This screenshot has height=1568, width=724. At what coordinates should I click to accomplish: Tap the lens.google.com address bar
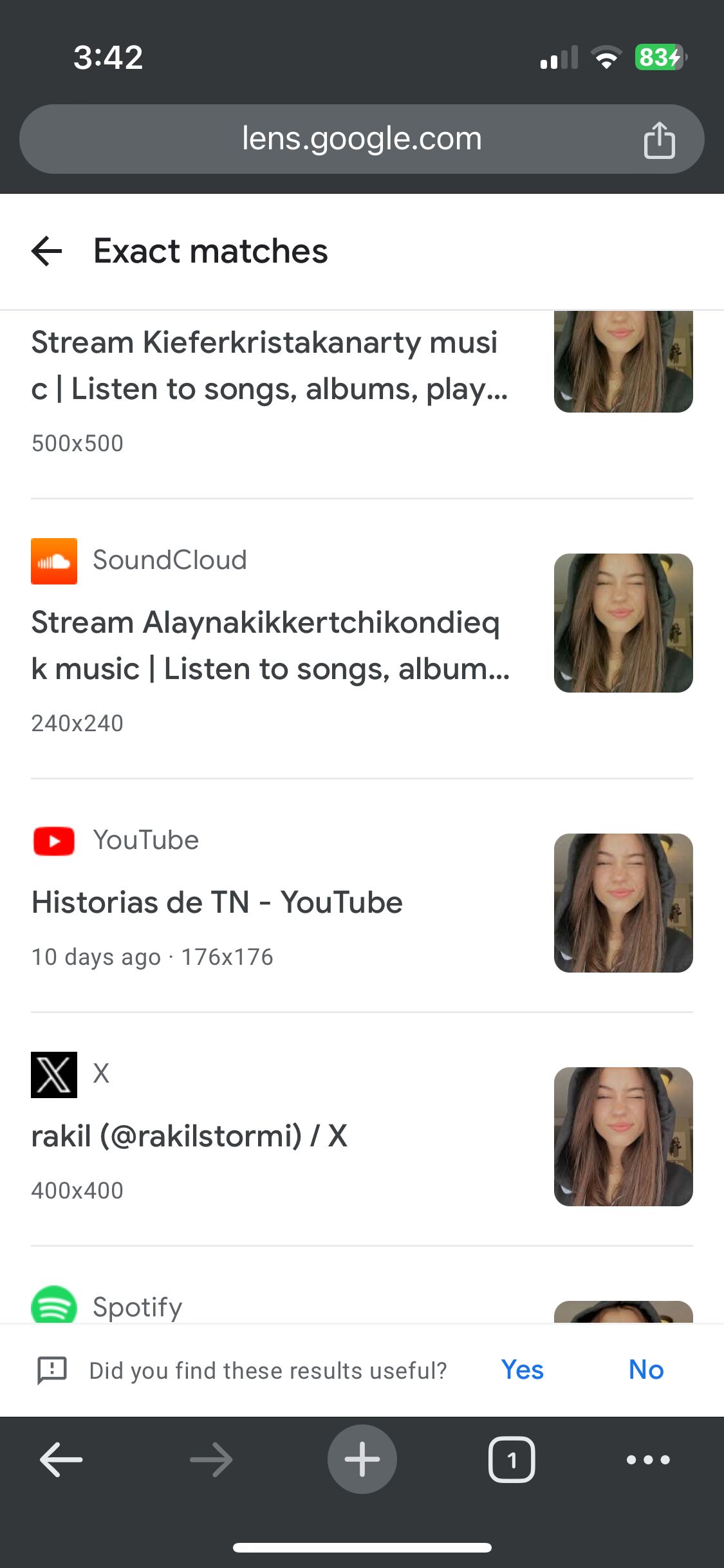(x=361, y=139)
